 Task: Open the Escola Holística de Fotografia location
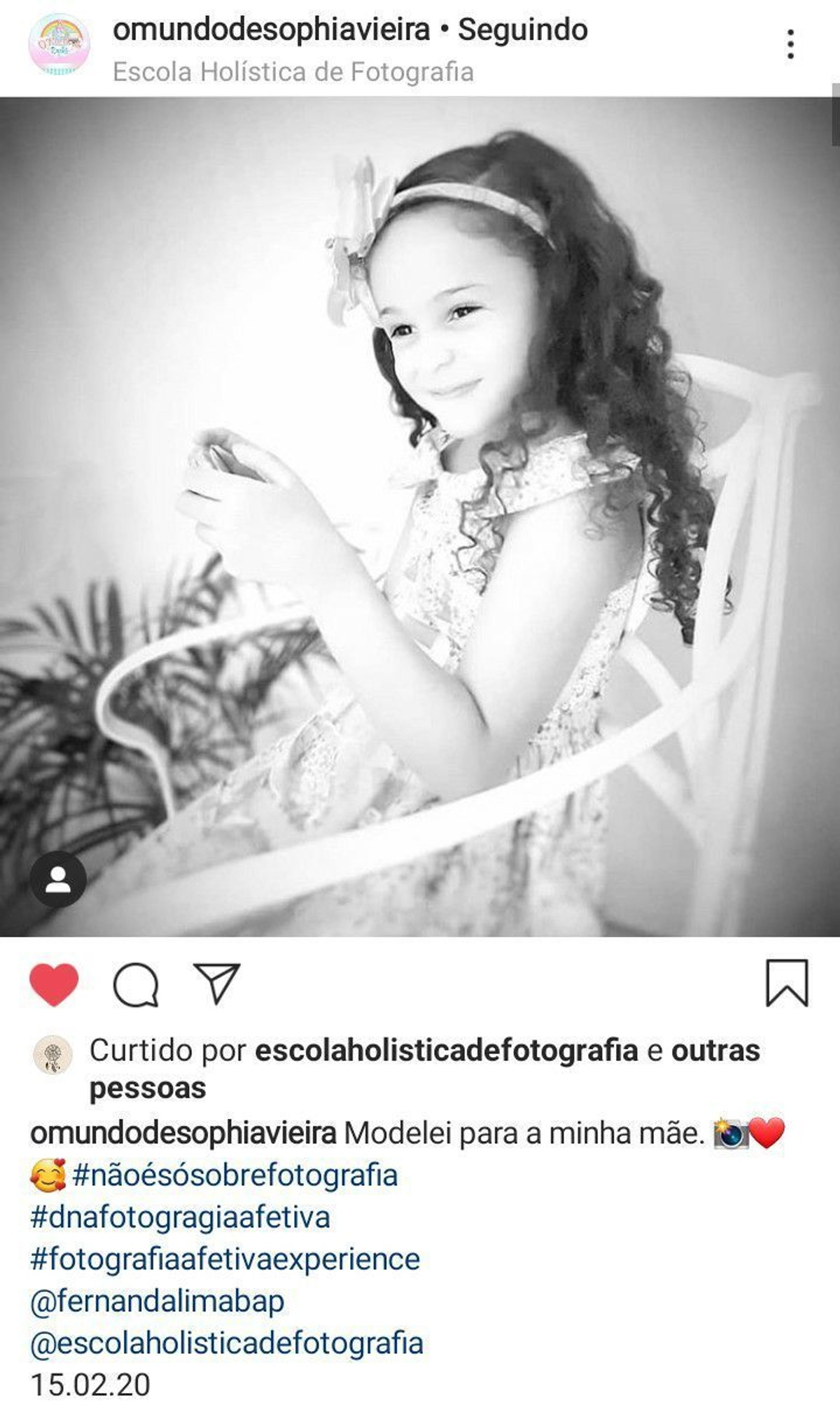(293, 72)
